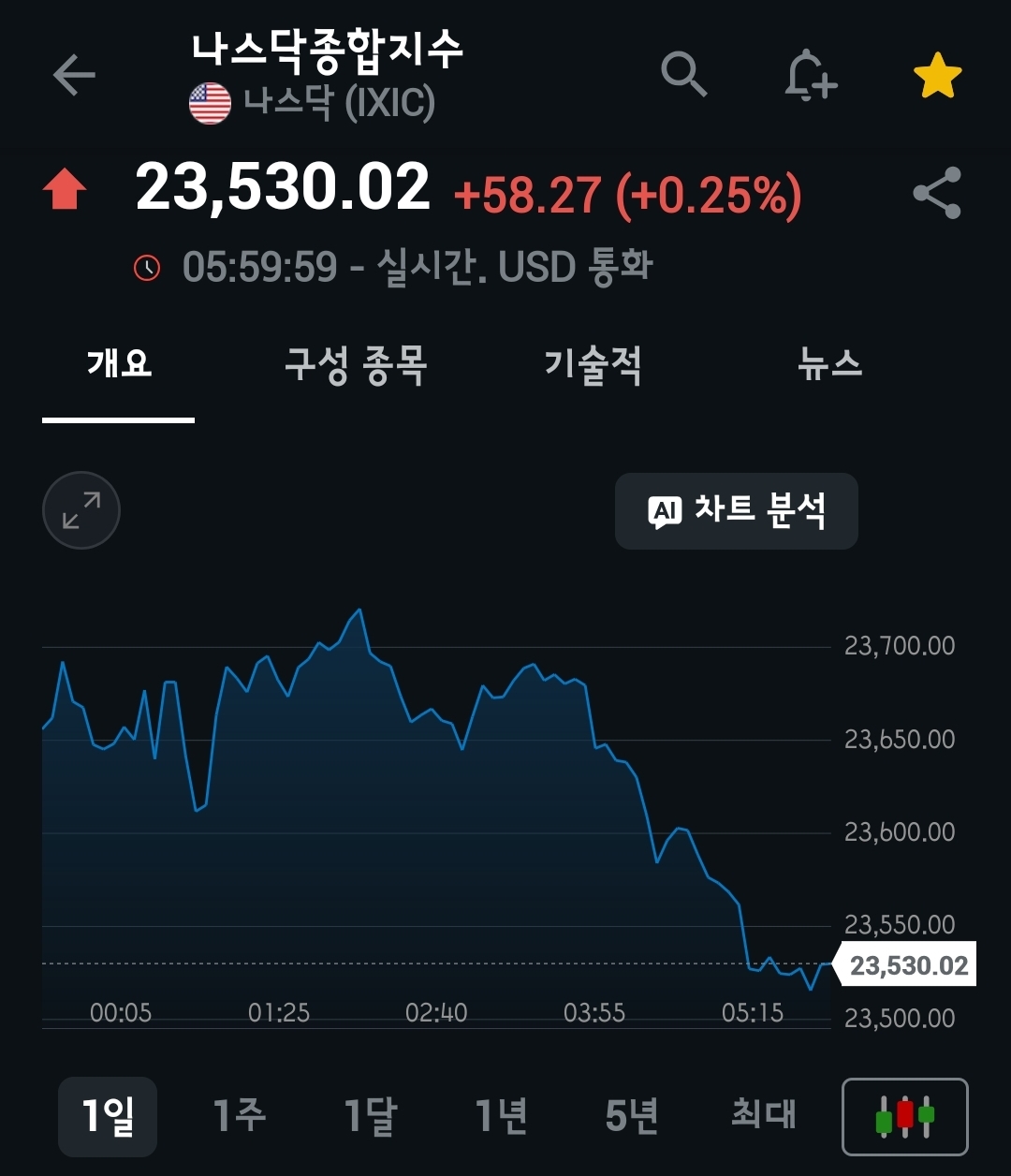Switch to the candlestick chart type
This screenshot has width=1011, height=1176.
[x=904, y=1117]
